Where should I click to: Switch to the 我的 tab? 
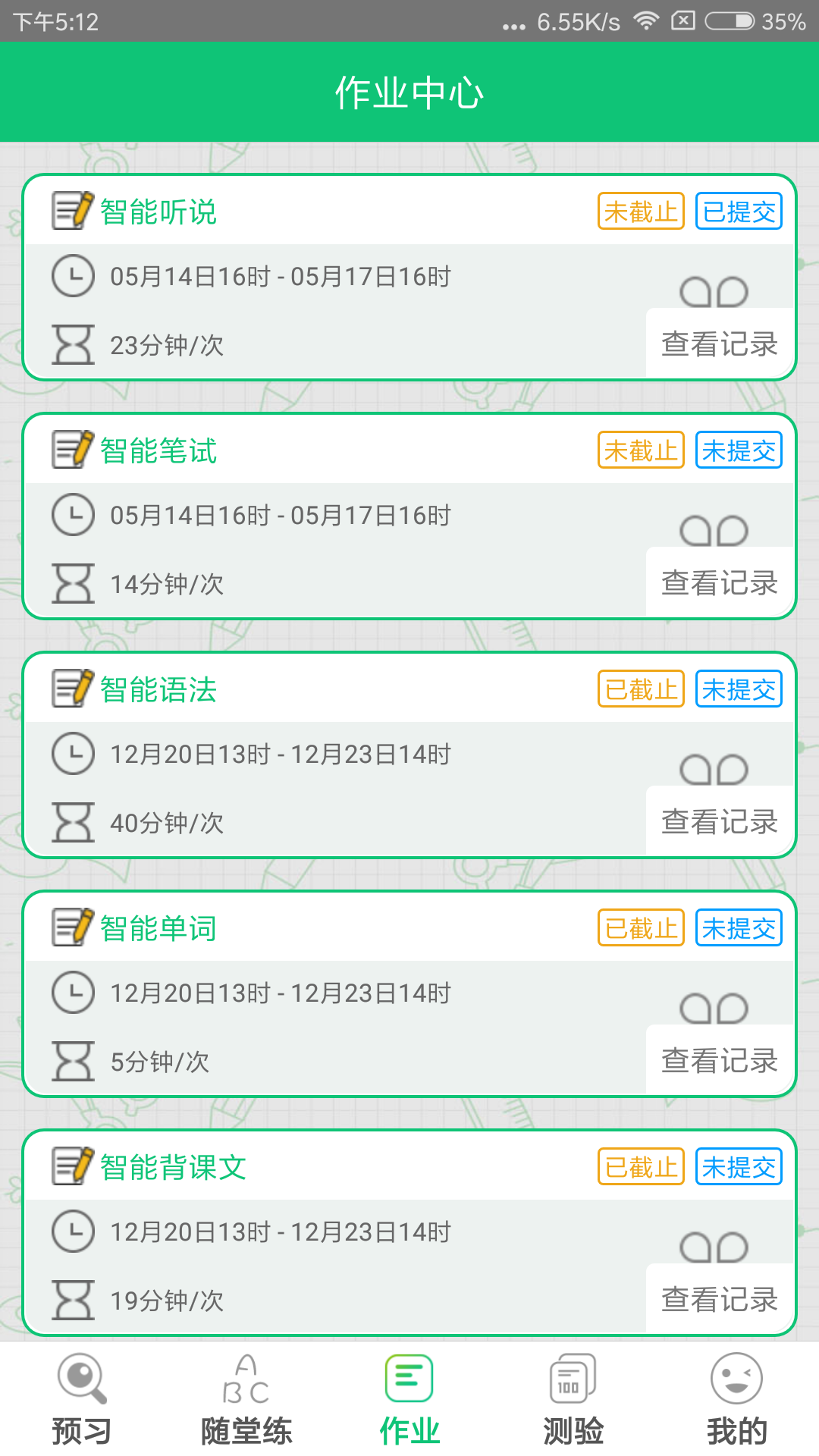[x=734, y=1403]
